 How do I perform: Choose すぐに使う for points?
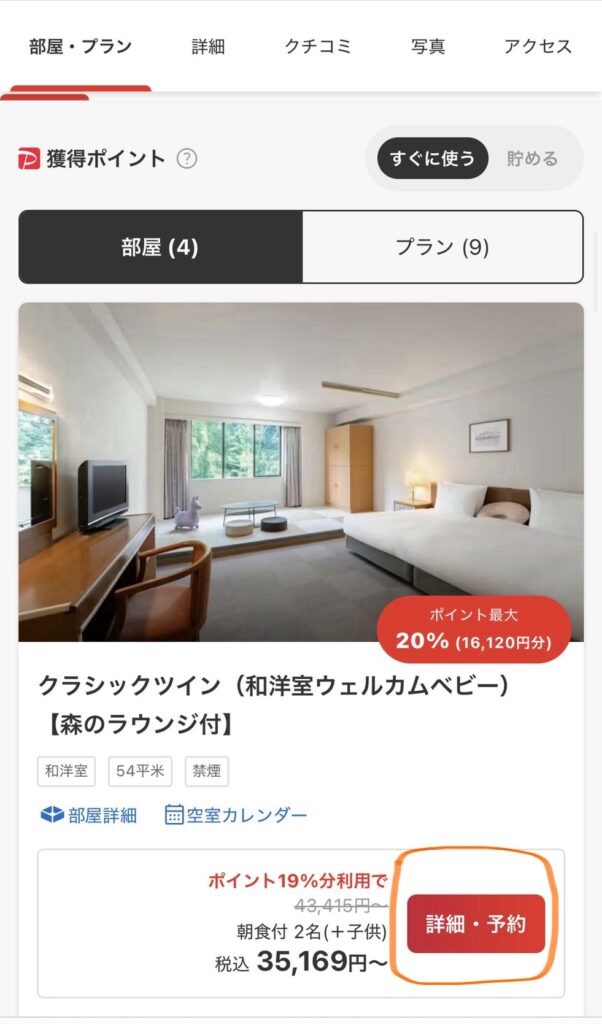432,159
